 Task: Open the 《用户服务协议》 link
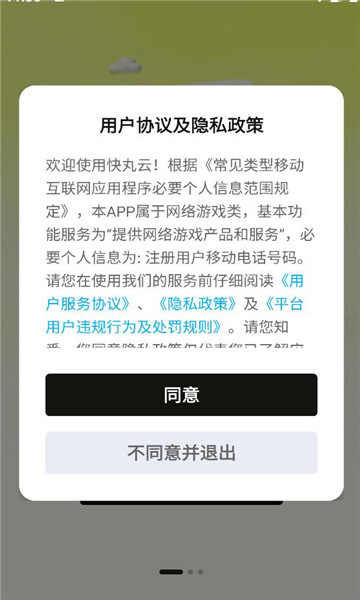tap(88, 304)
